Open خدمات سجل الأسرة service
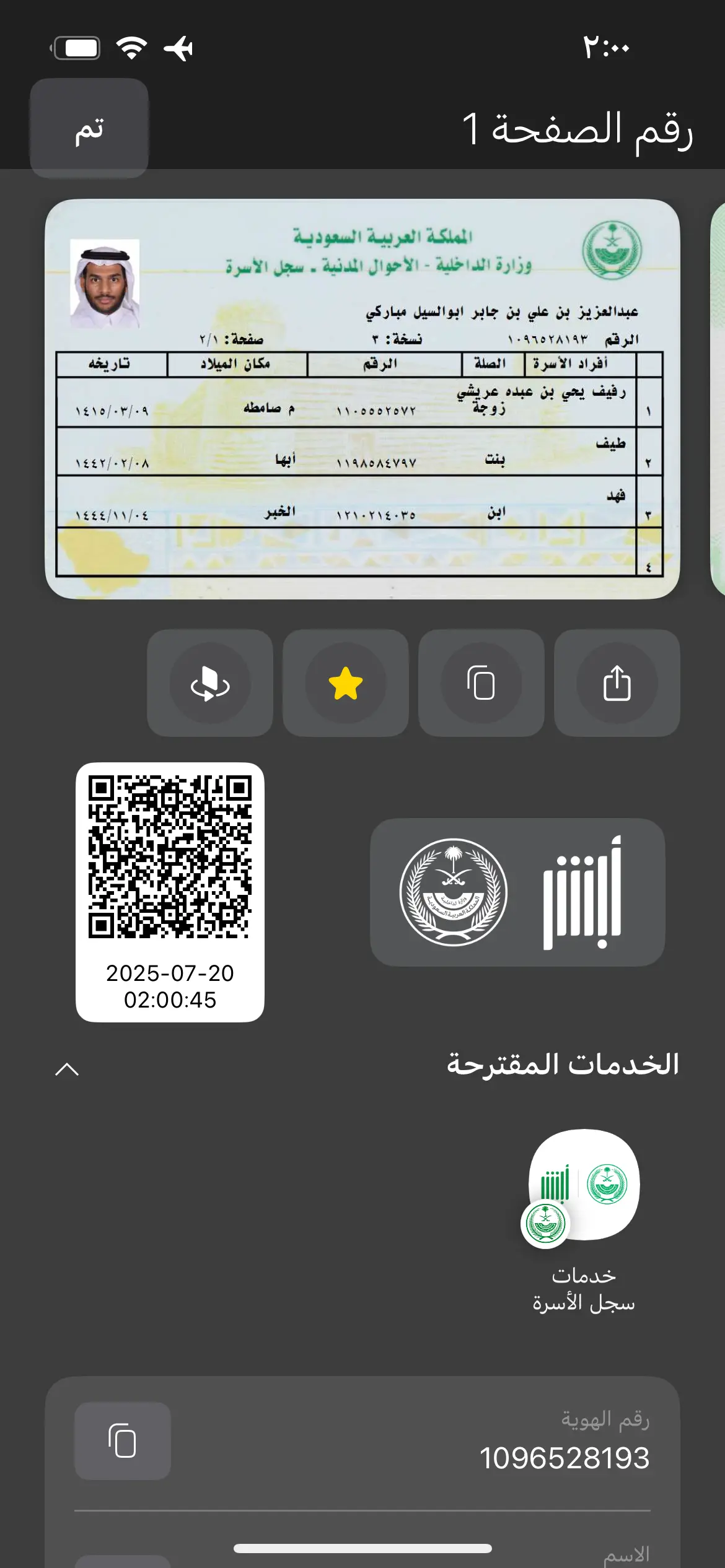Screen dimensions: 725x1568 point(583,1194)
